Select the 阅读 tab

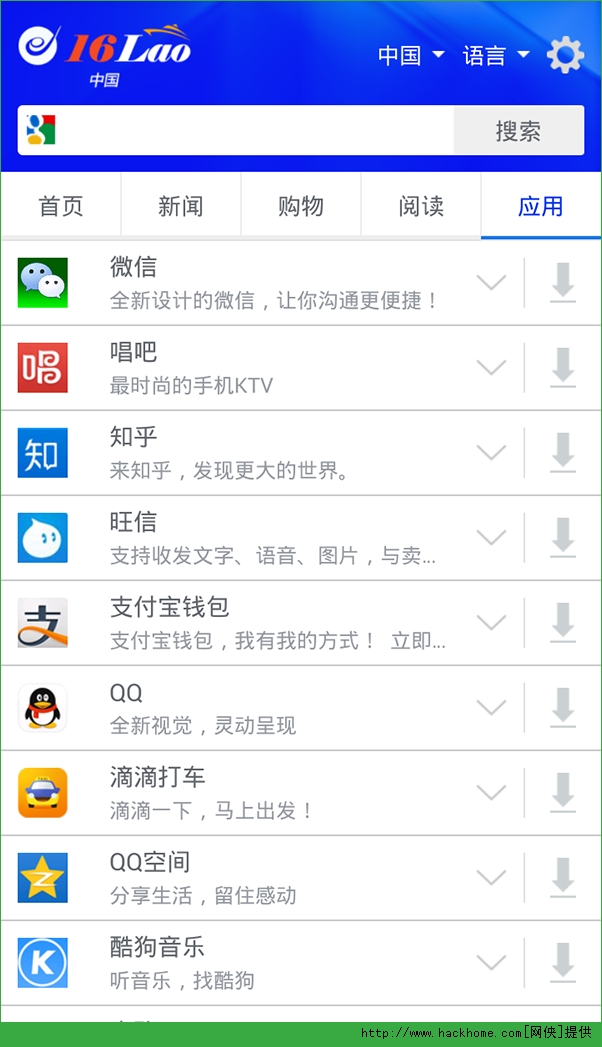tap(421, 206)
